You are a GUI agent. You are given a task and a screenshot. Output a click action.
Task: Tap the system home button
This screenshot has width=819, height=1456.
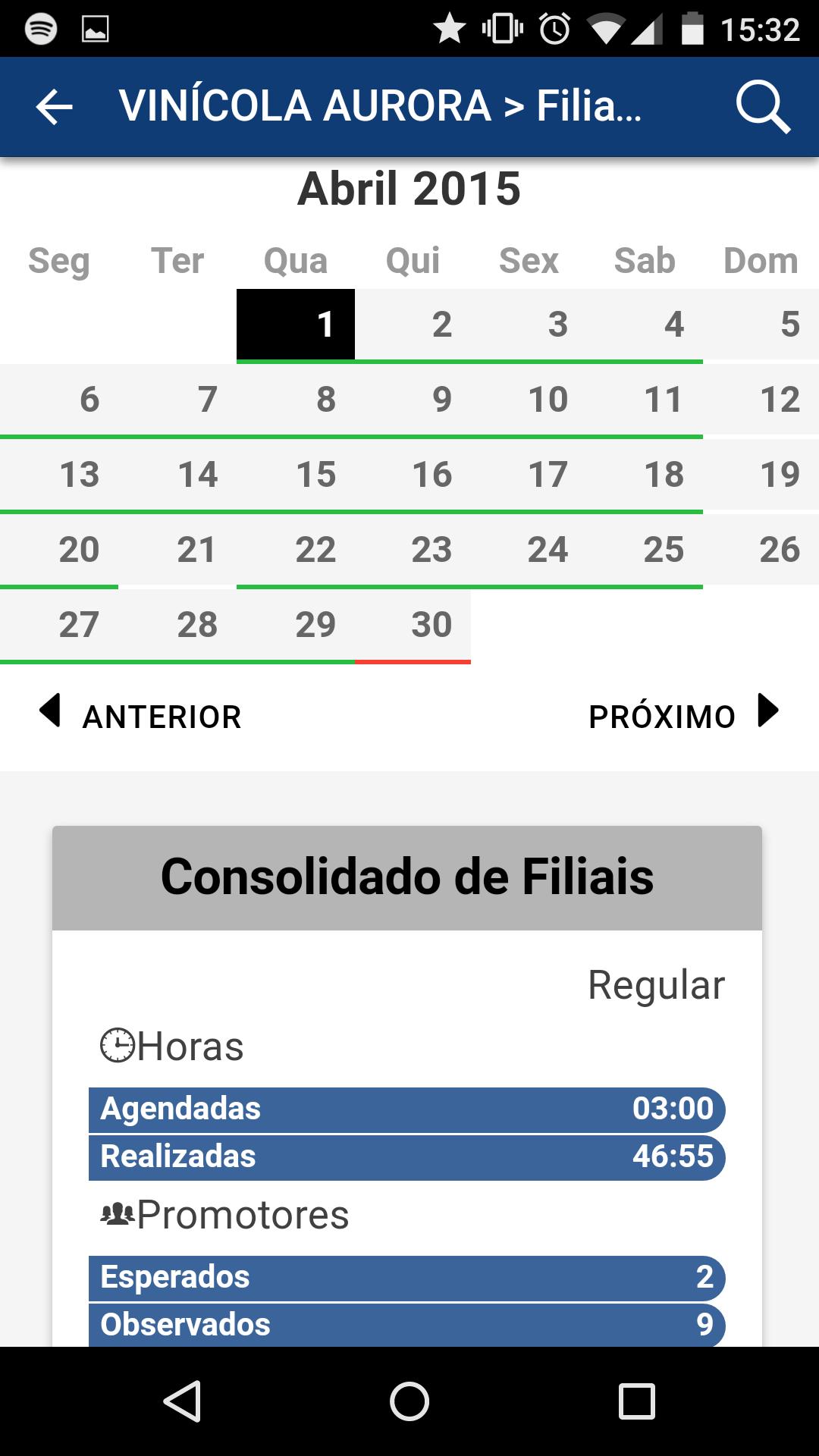409,1401
